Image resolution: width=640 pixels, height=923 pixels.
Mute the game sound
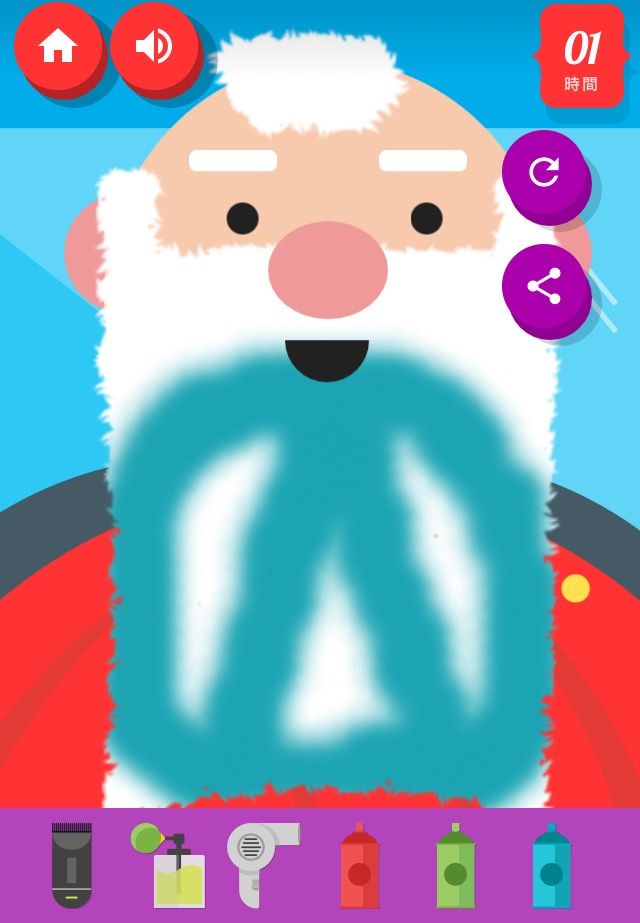154,46
